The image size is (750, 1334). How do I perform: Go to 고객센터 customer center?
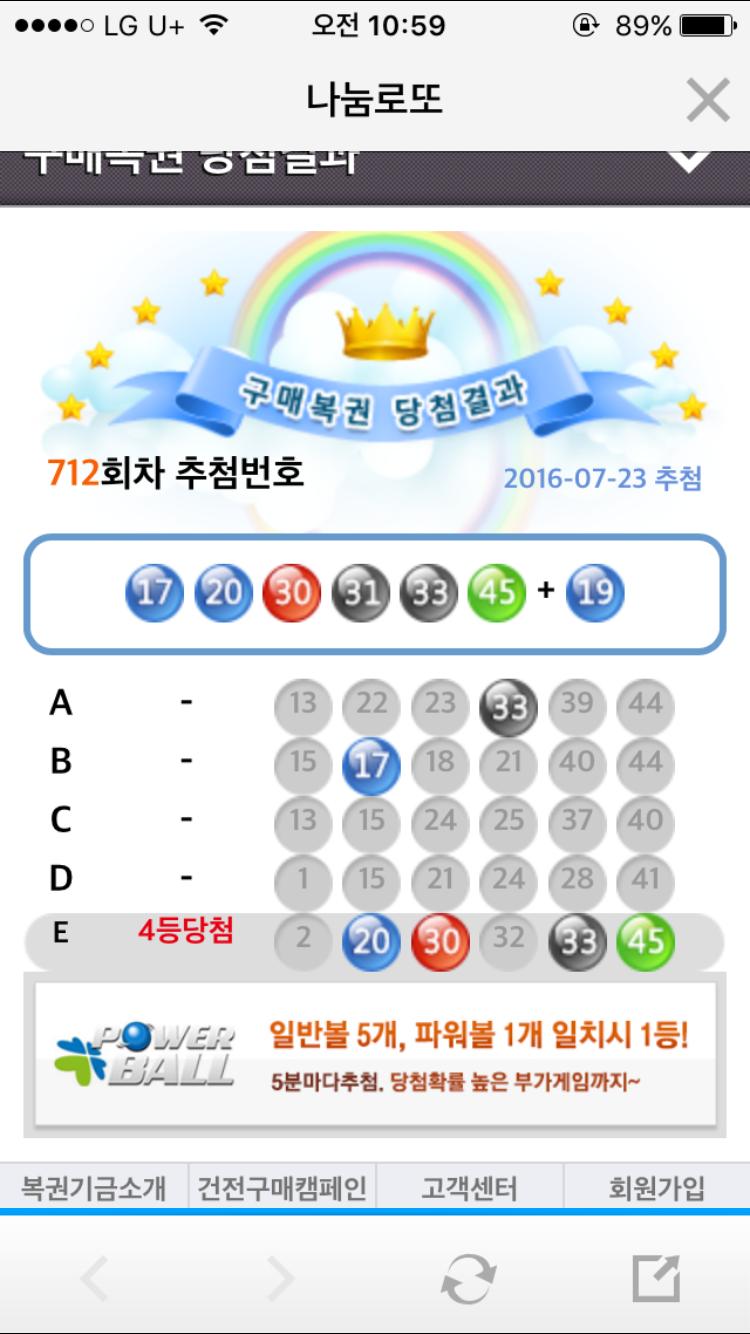point(470,1189)
